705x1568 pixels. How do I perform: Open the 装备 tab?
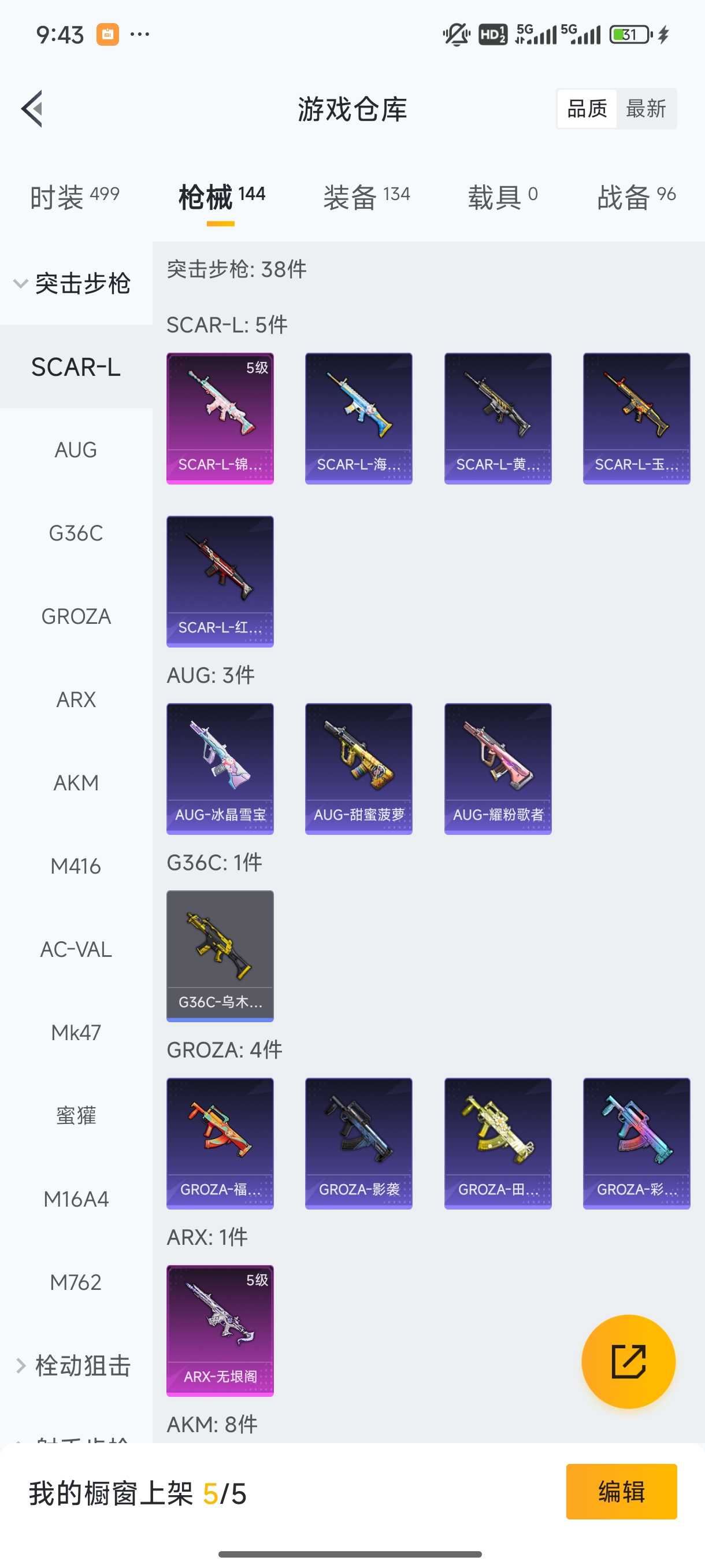(366, 197)
